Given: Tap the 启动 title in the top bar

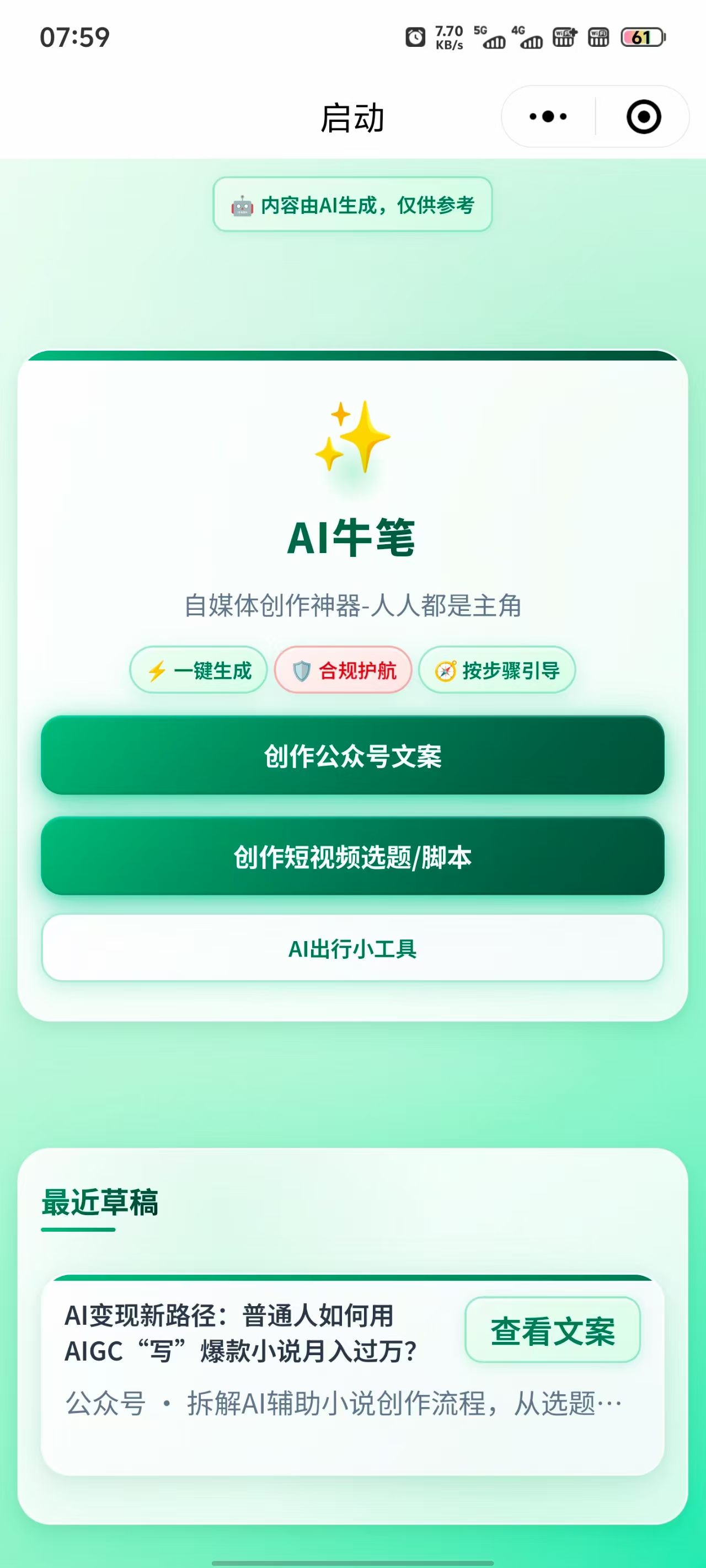Looking at the screenshot, I should 352,116.
